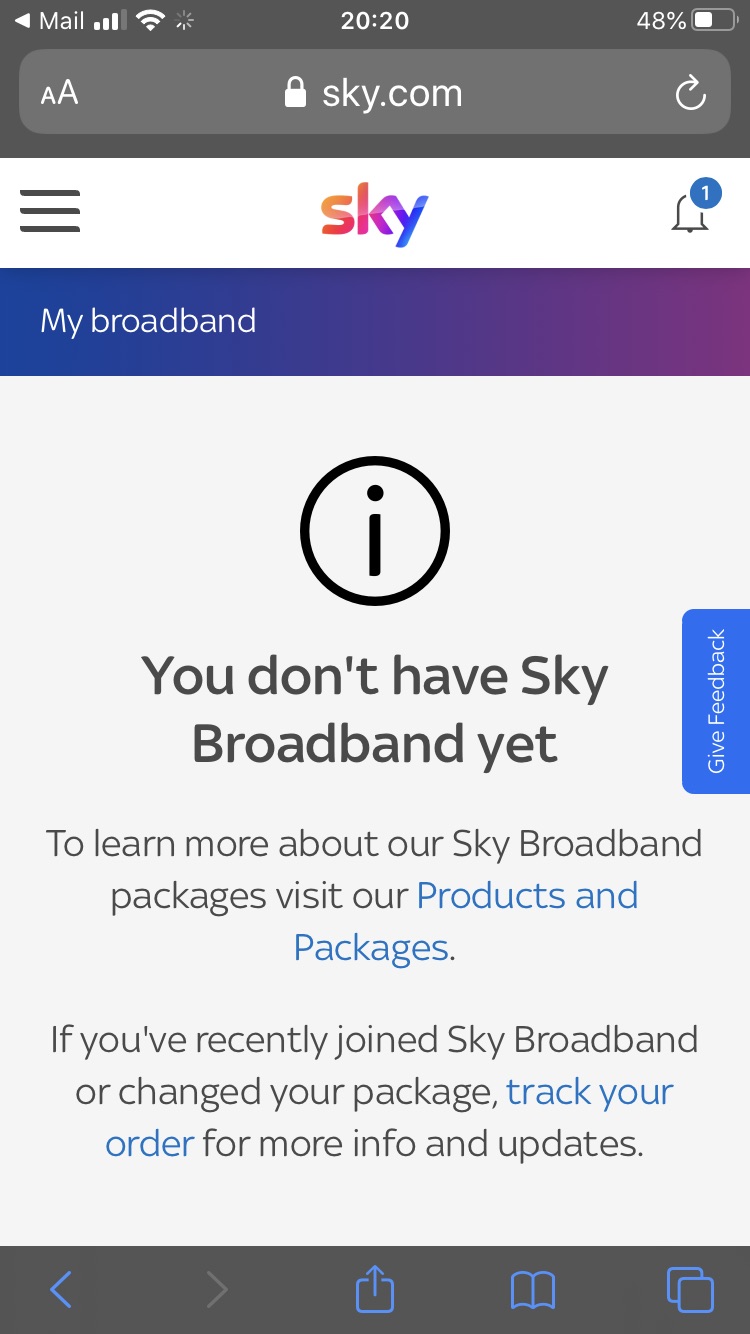Open the hamburger navigation menu
The image size is (750, 1334).
(50, 212)
